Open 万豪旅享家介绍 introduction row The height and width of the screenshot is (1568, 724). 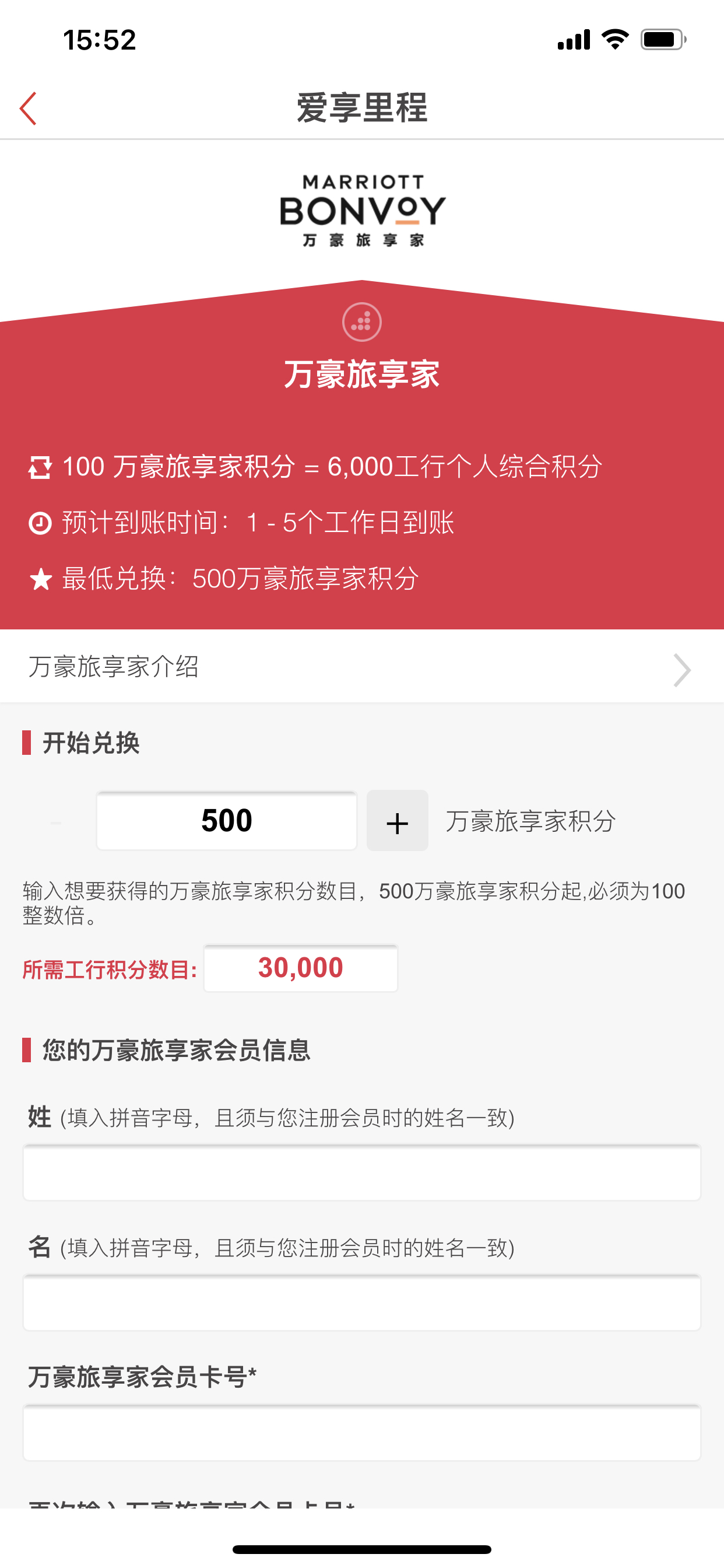click(x=362, y=667)
